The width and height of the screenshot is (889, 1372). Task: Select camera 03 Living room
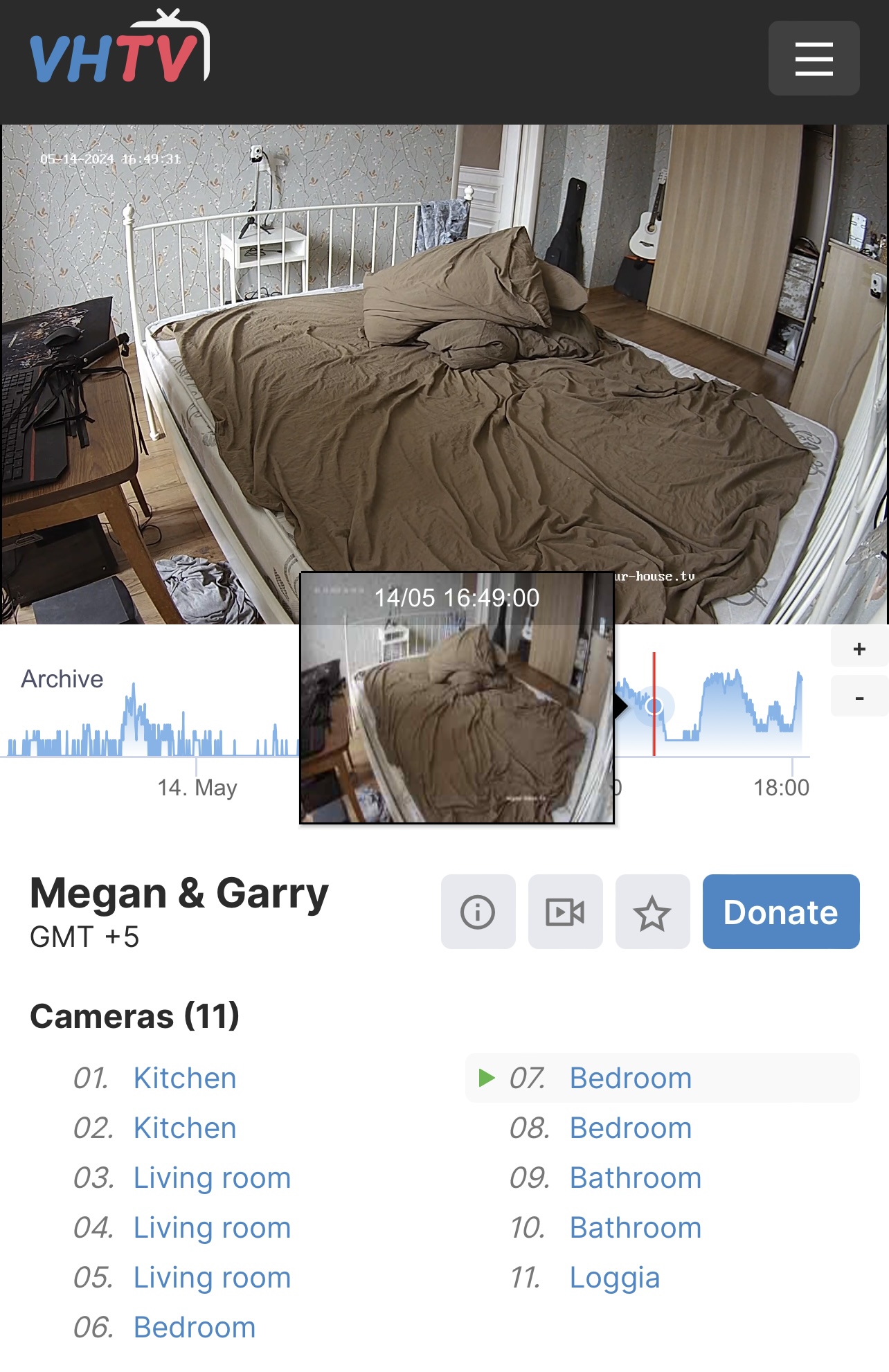coord(211,1177)
